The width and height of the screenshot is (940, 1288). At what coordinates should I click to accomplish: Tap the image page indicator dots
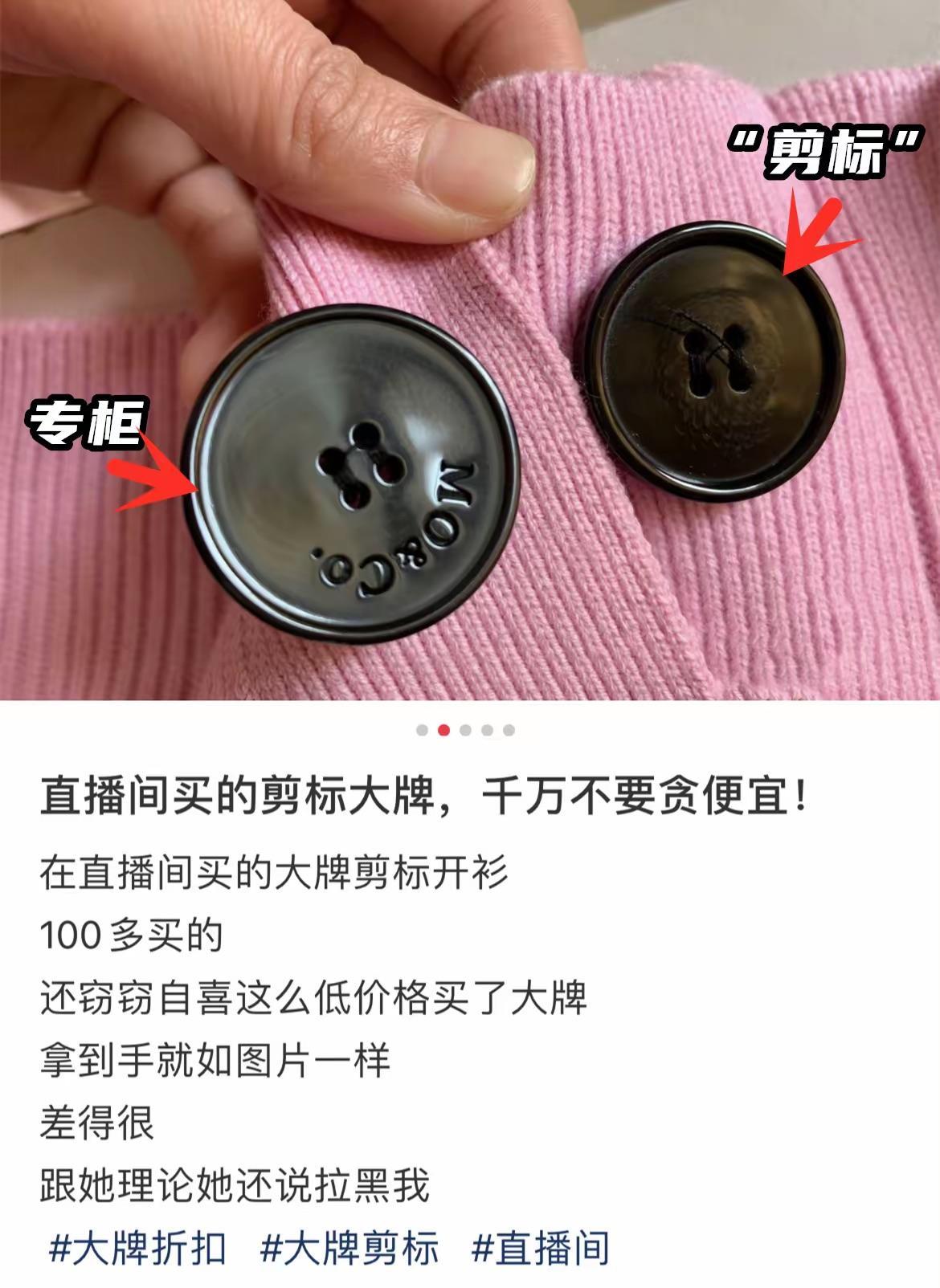[x=465, y=730]
